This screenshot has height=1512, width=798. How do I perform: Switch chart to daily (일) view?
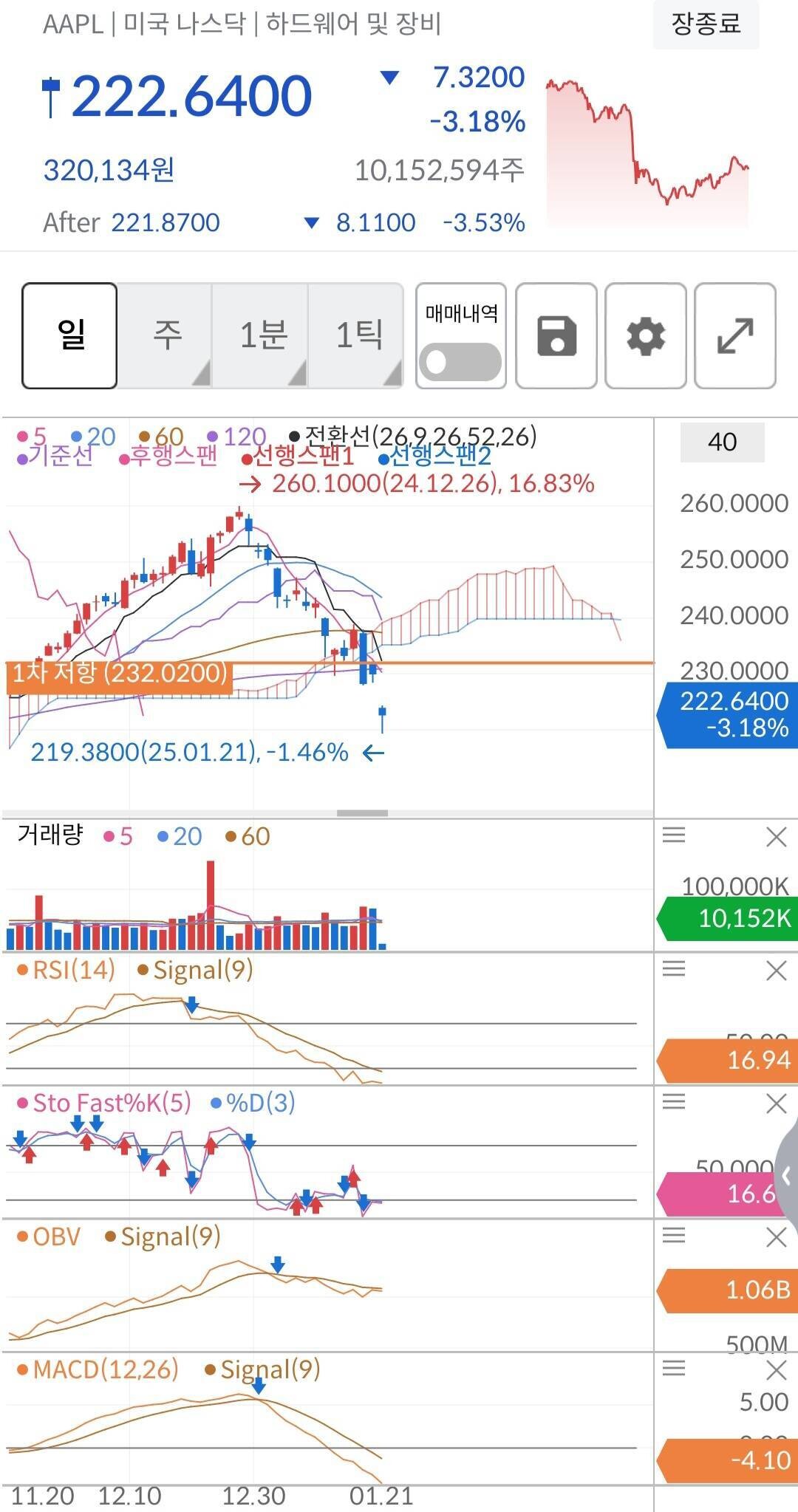69,335
